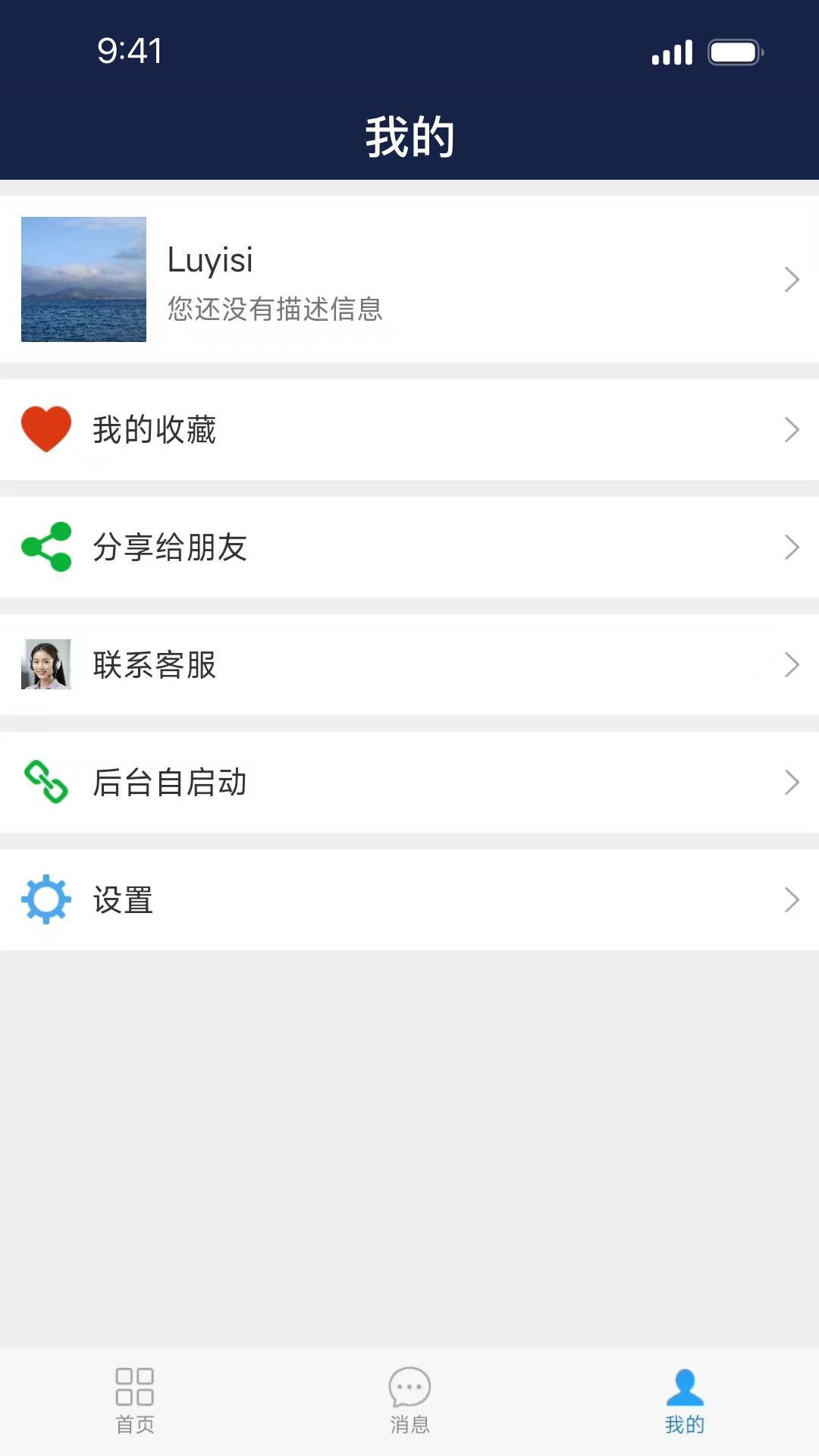Screen dimensions: 819x1456
Task: Click the Luyisi username text
Action: point(210,260)
